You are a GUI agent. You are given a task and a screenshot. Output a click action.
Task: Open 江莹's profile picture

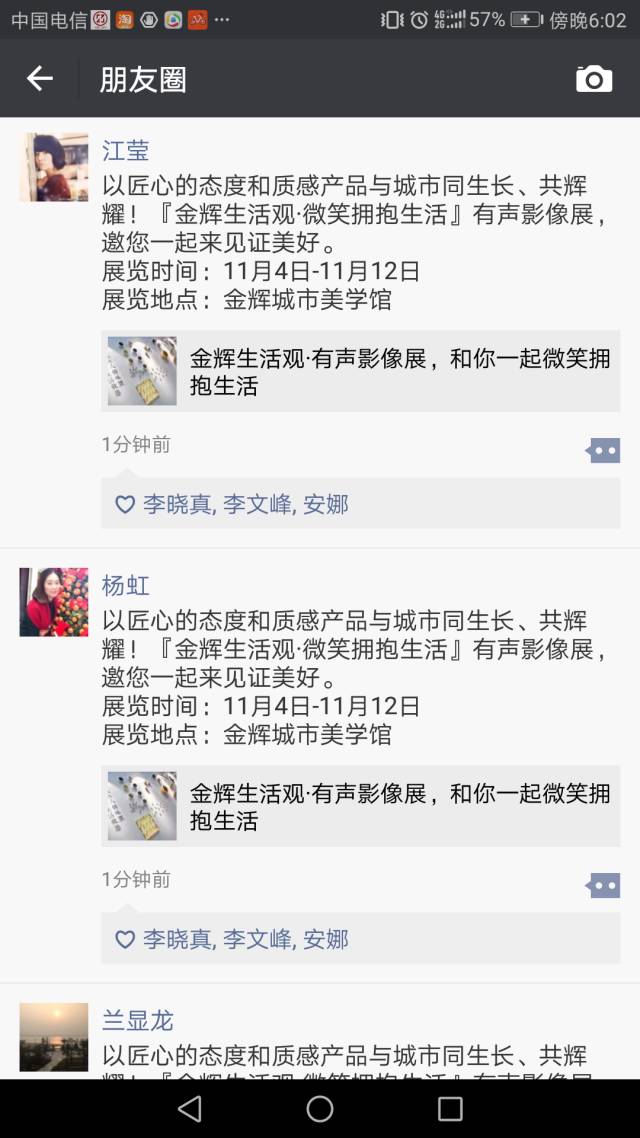[x=54, y=167]
